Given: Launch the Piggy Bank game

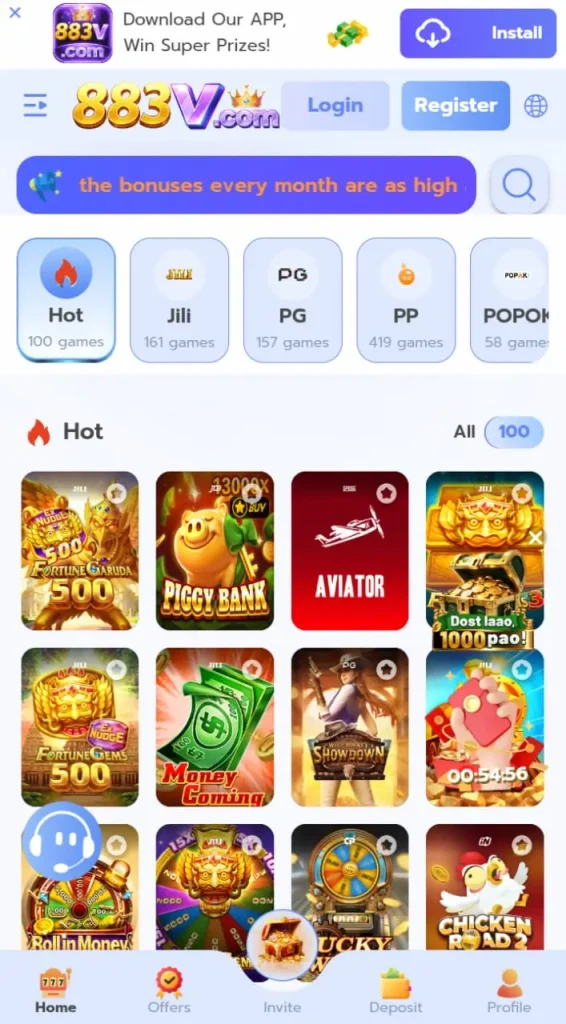Looking at the screenshot, I should point(215,551).
